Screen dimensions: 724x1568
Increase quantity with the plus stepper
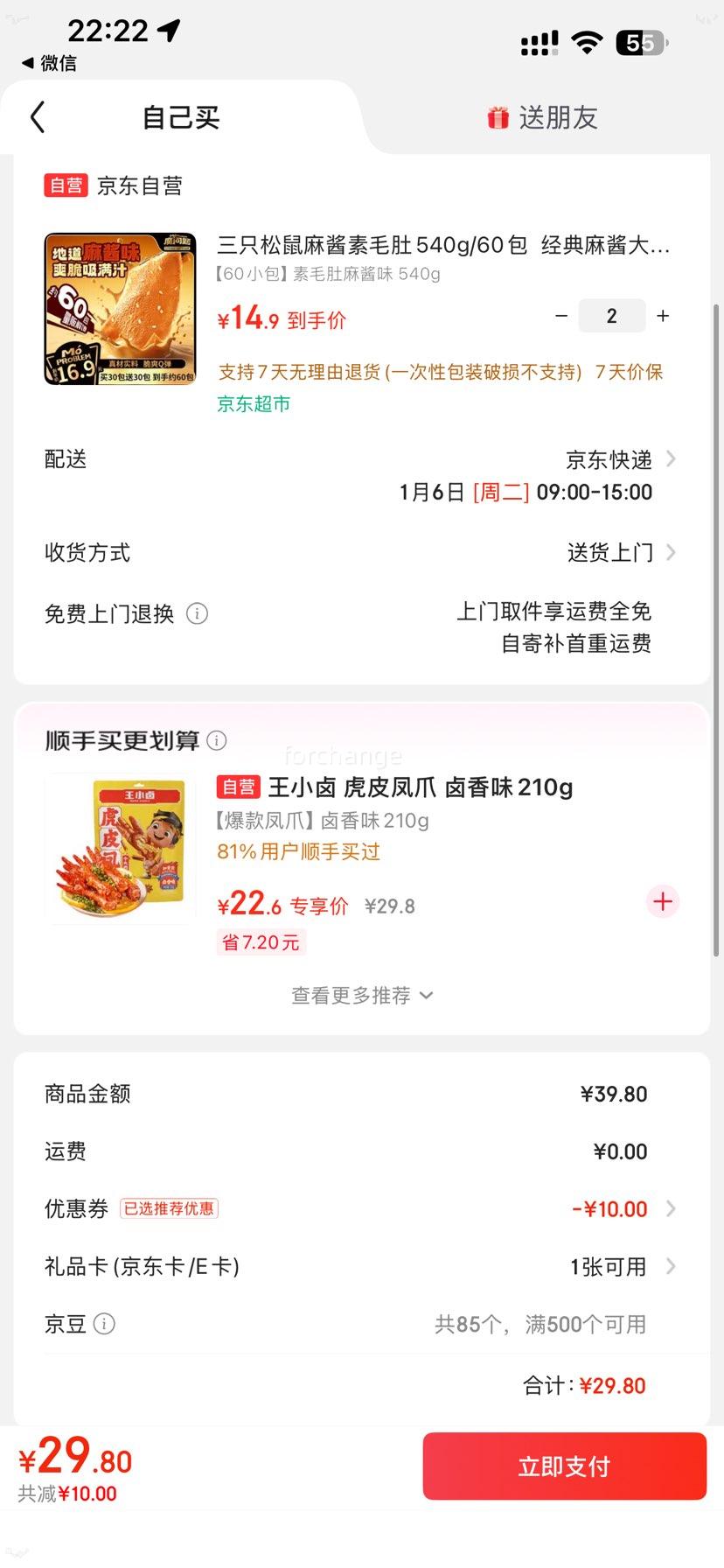[x=663, y=316]
